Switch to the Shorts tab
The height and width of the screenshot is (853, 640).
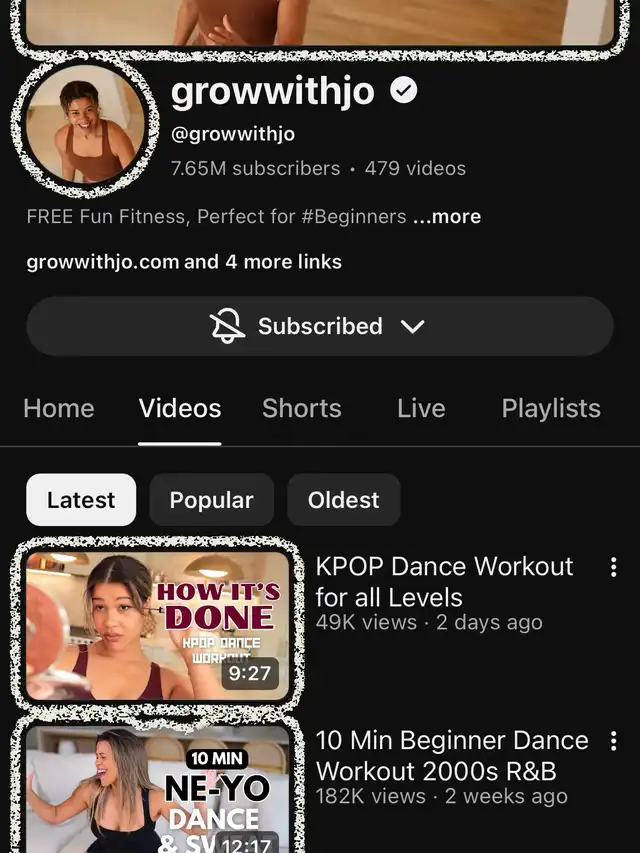coord(301,408)
